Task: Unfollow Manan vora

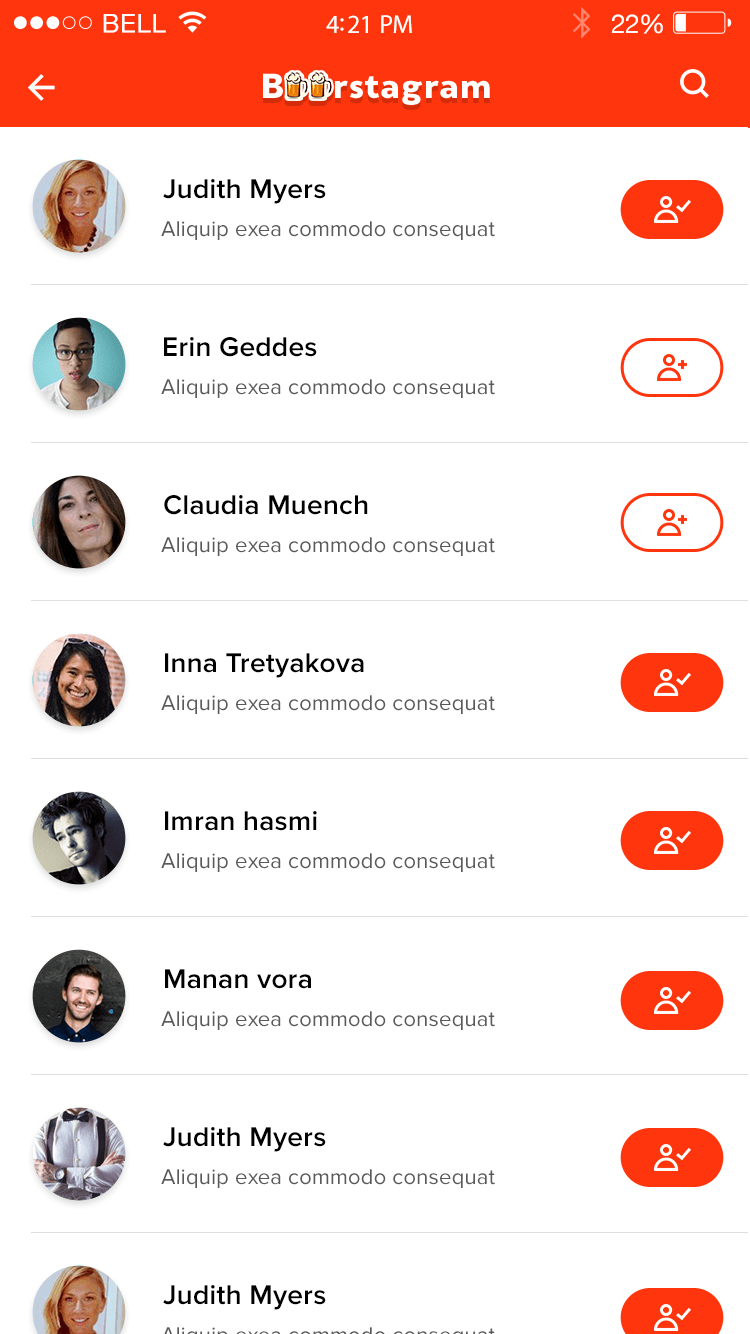Action: click(671, 1000)
